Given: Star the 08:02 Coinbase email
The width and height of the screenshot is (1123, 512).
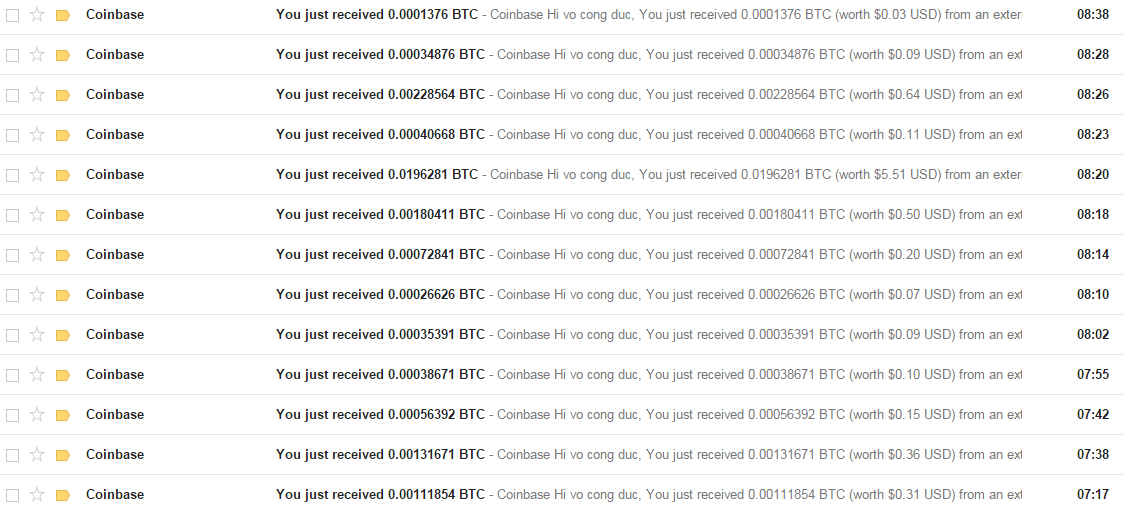Looking at the screenshot, I should 37,334.
